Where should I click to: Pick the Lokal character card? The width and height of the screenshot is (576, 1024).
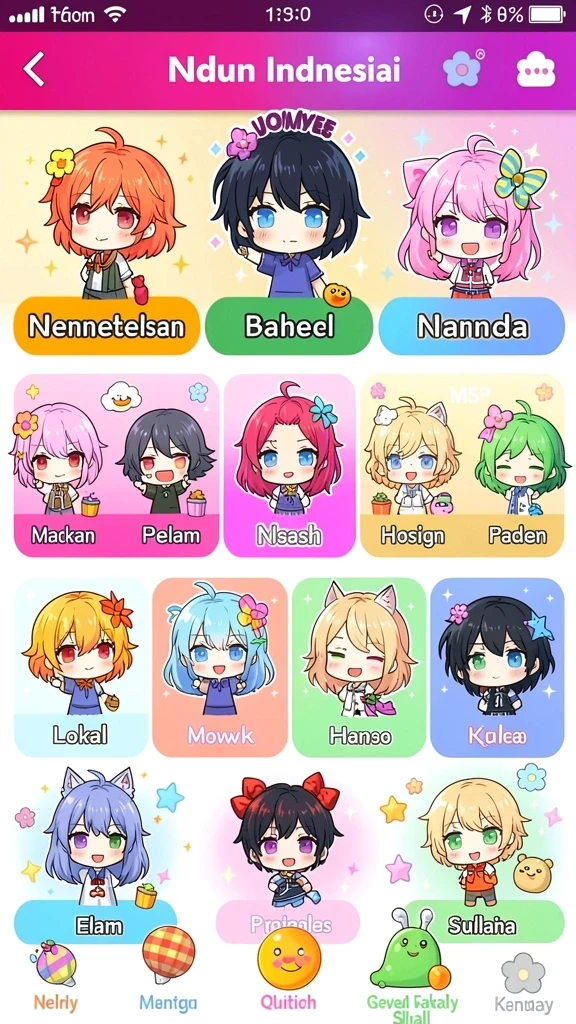coord(81,667)
